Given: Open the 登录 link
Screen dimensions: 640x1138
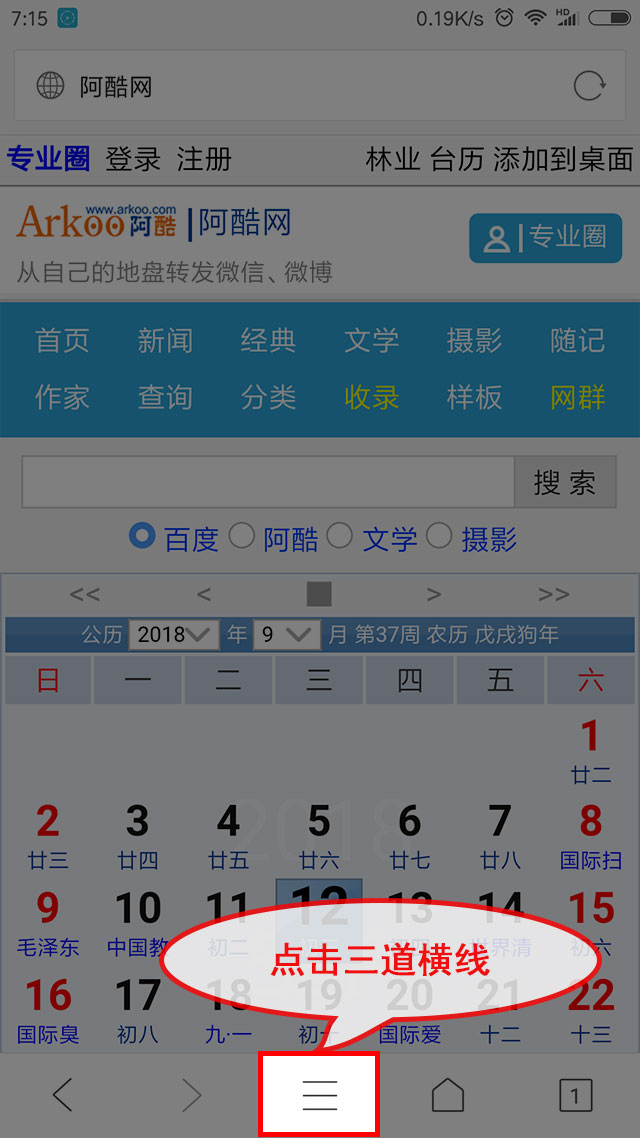Looking at the screenshot, I should pos(133,159).
